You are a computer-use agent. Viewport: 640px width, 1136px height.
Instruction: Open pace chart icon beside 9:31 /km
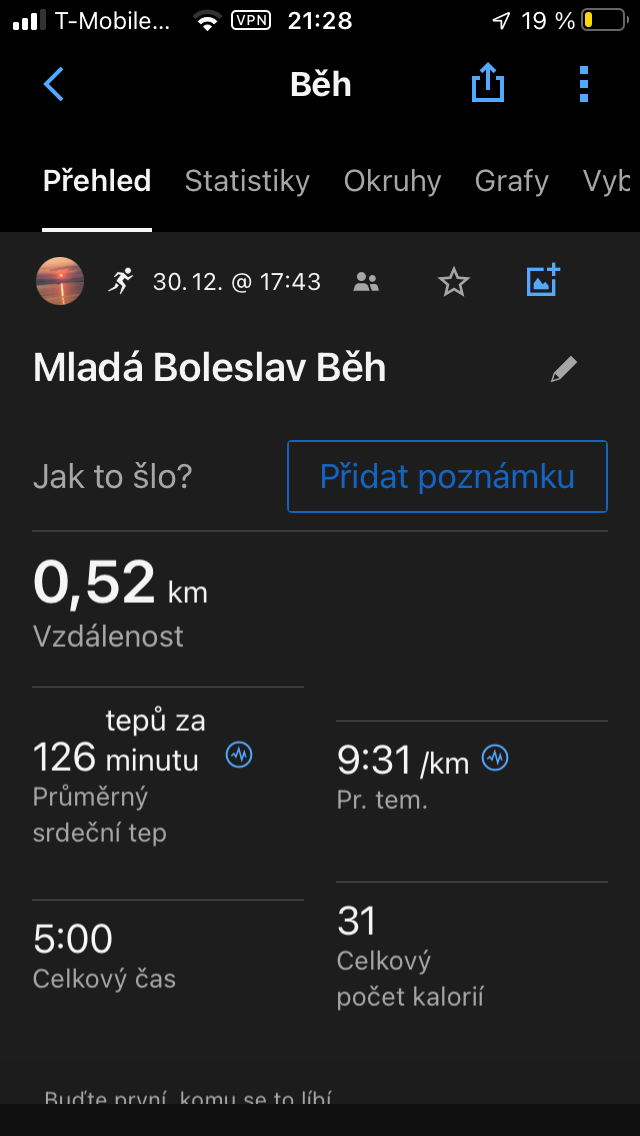(x=495, y=758)
